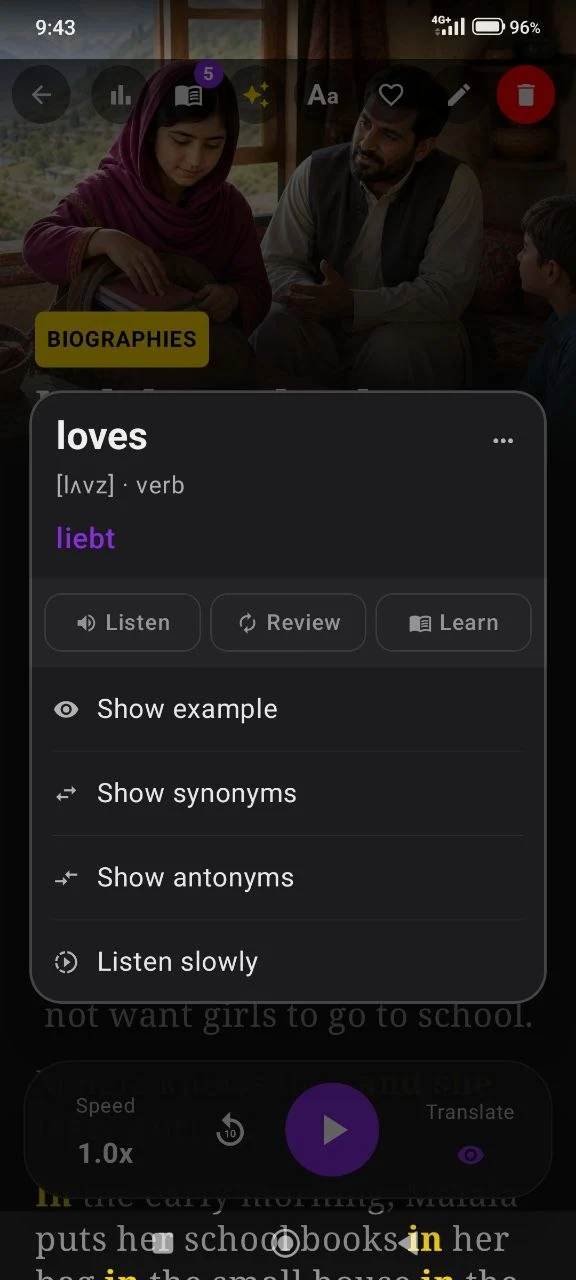Open the Aa font settings
The height and width of the screenshot is (1280, 576).
[323, 95]
